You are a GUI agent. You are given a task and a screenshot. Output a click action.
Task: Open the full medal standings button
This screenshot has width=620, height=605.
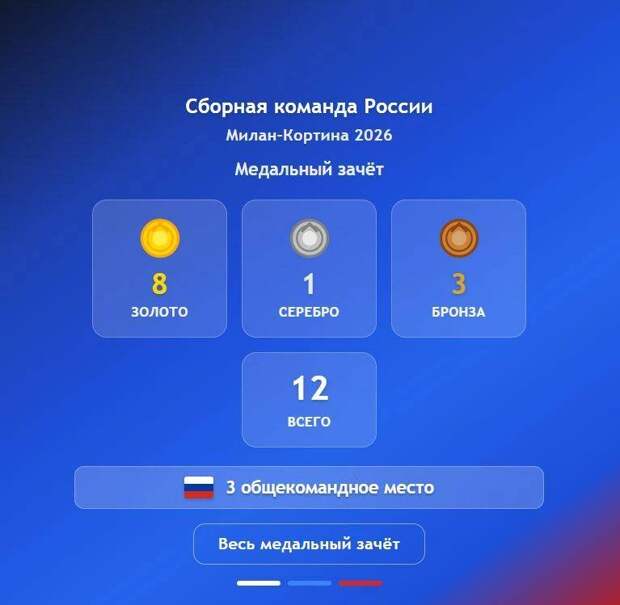pyautogui.click(x=309, y=544)
